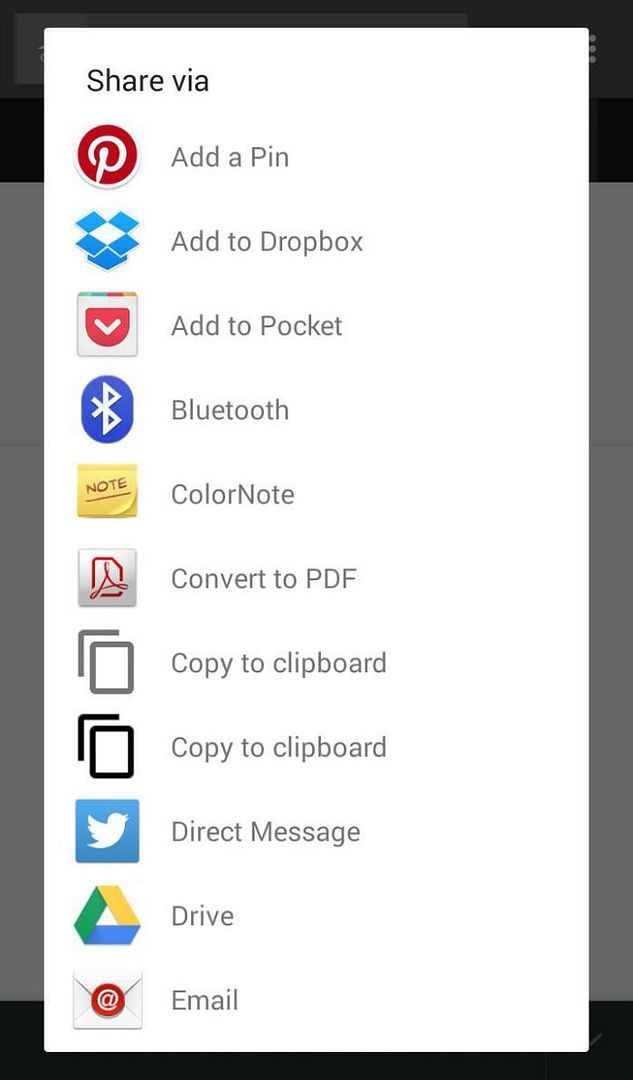Tap Copy to clipboard with black icon
Image resolution: width=633 pixels, height=1080 pixels.
tap(316, 747)
